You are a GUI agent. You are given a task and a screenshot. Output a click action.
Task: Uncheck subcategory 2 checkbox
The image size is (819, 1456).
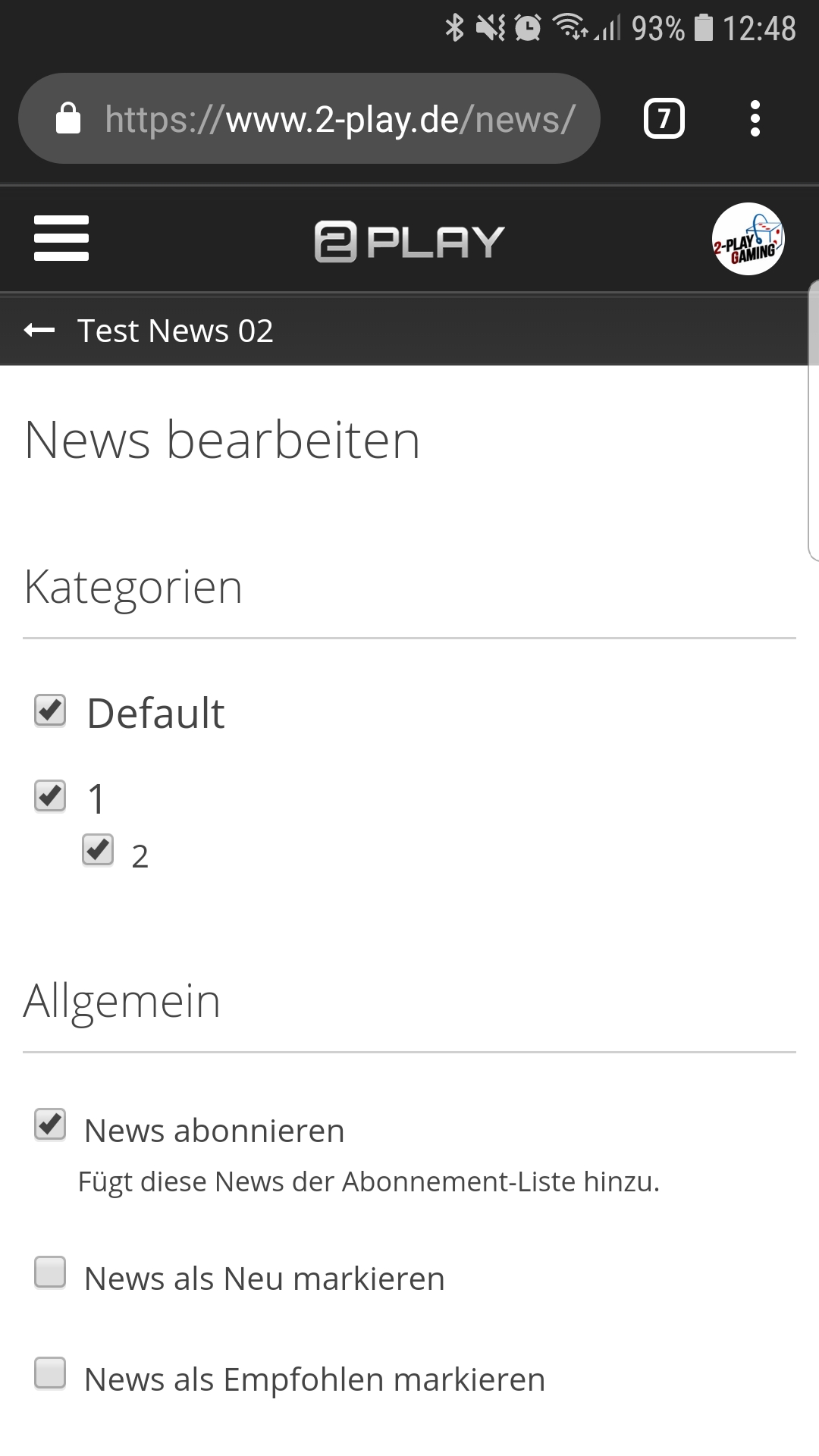[x=98, y=850]
